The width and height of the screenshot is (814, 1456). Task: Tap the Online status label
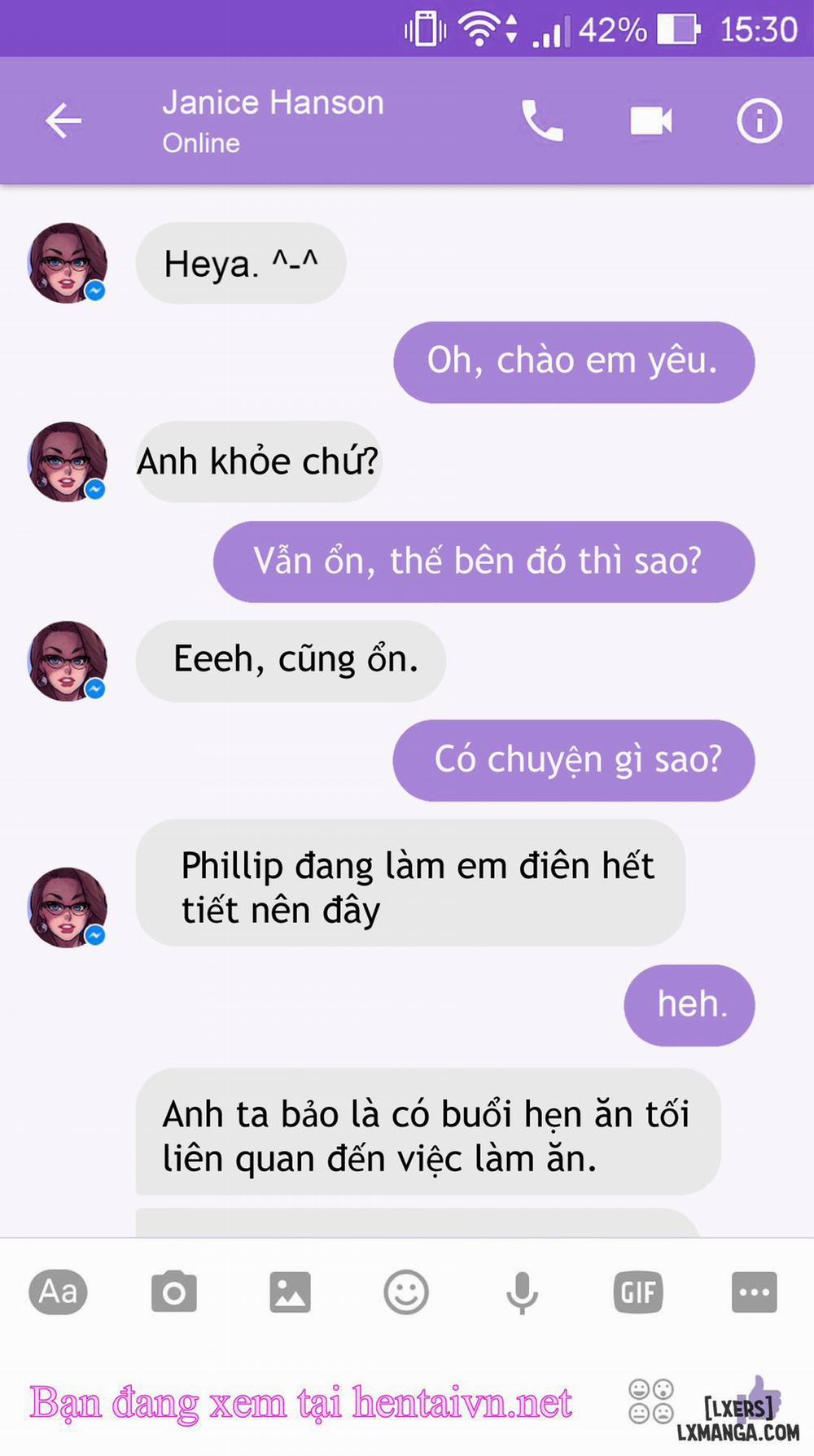point(201,143)
